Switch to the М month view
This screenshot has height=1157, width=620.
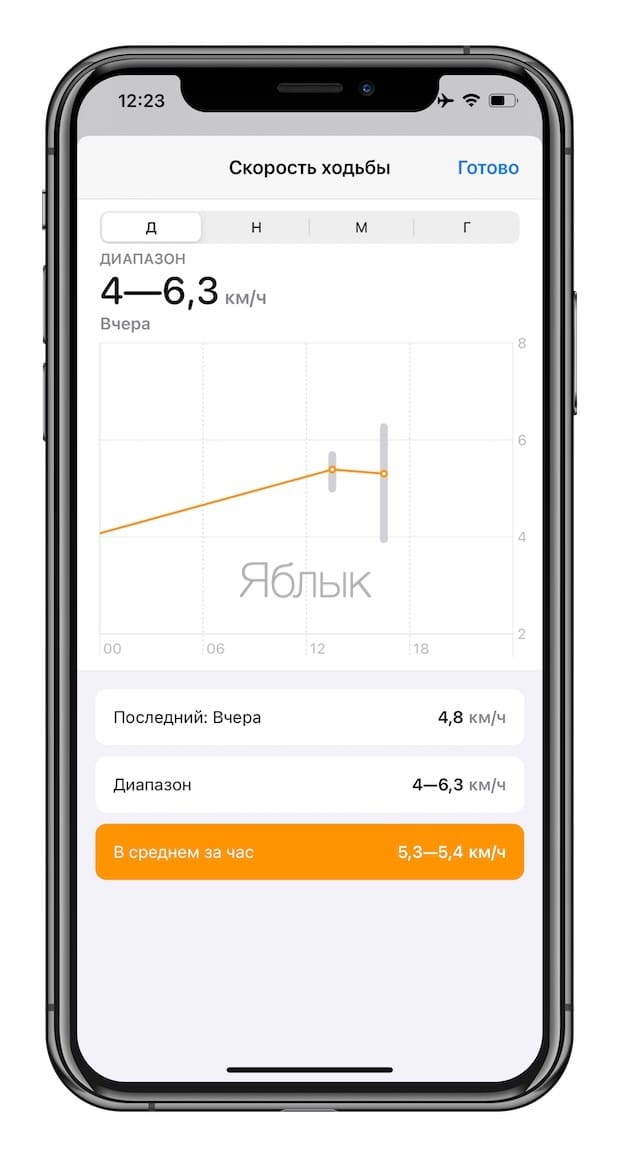361,227
